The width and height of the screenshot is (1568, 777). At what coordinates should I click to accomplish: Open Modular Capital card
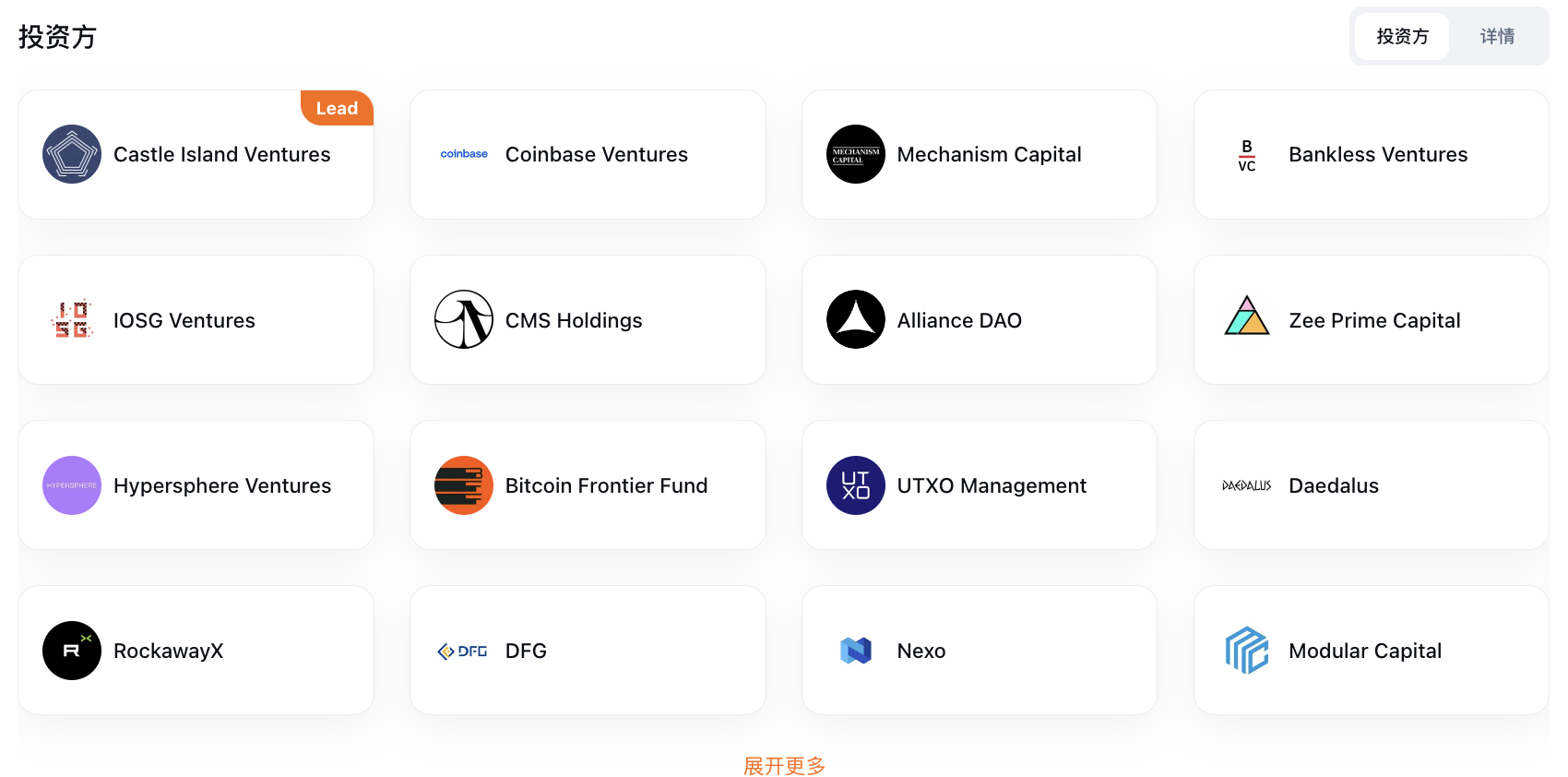tap(1371, 651)
